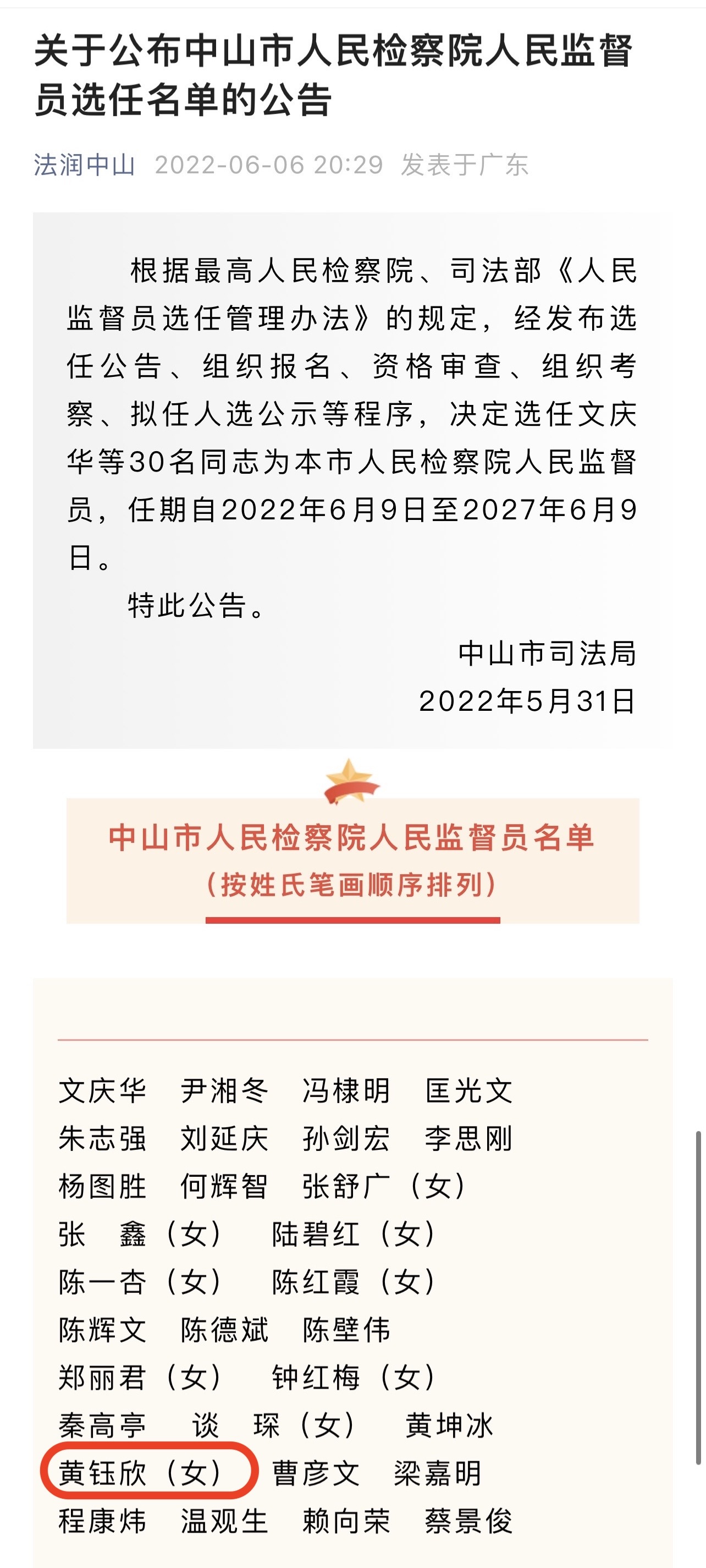The image size is (706, 1568).
Task: Open the 法润中山 account profile
Action: (x=84, y=165)
